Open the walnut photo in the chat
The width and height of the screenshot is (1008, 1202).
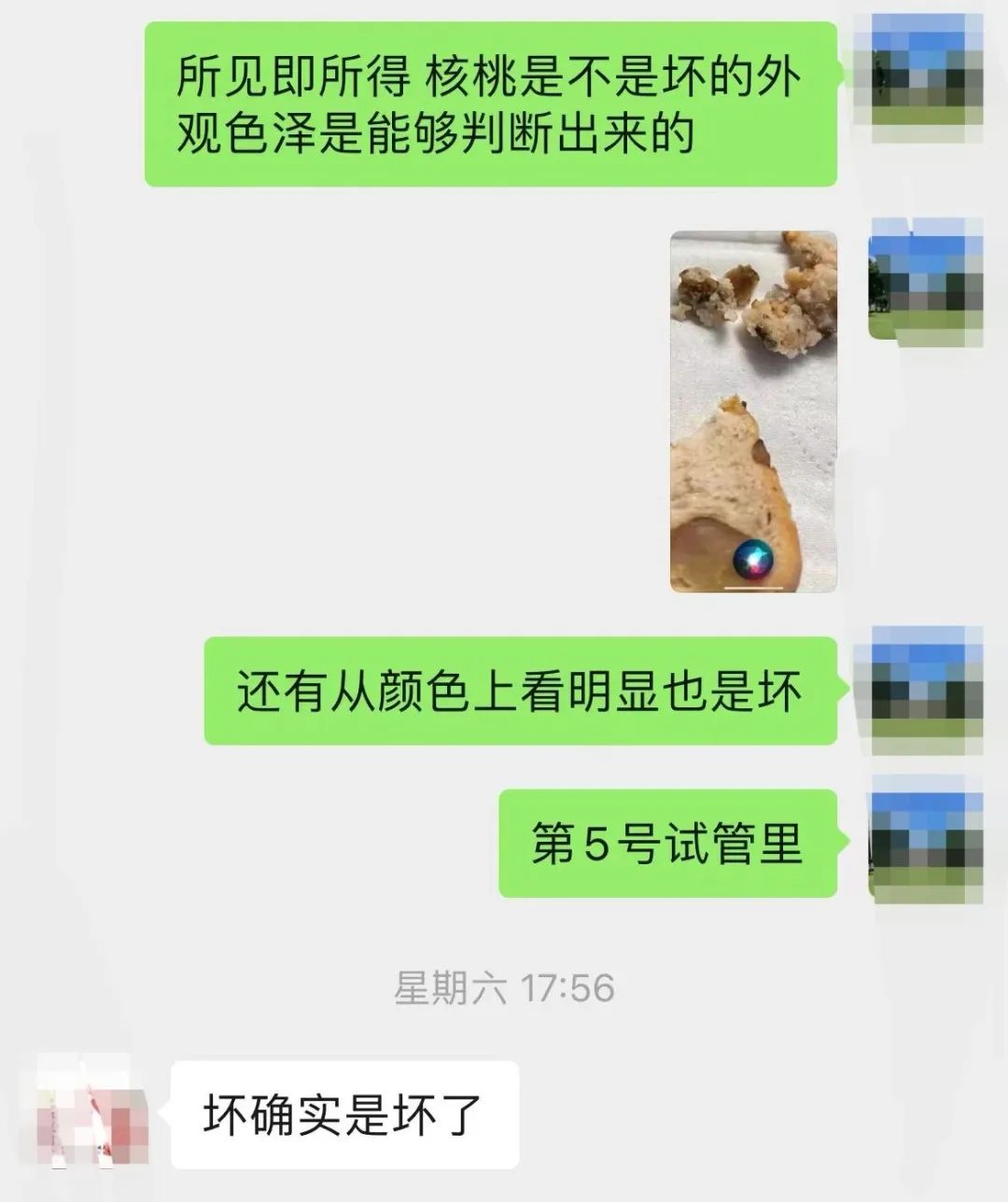(x=753, y=412)
